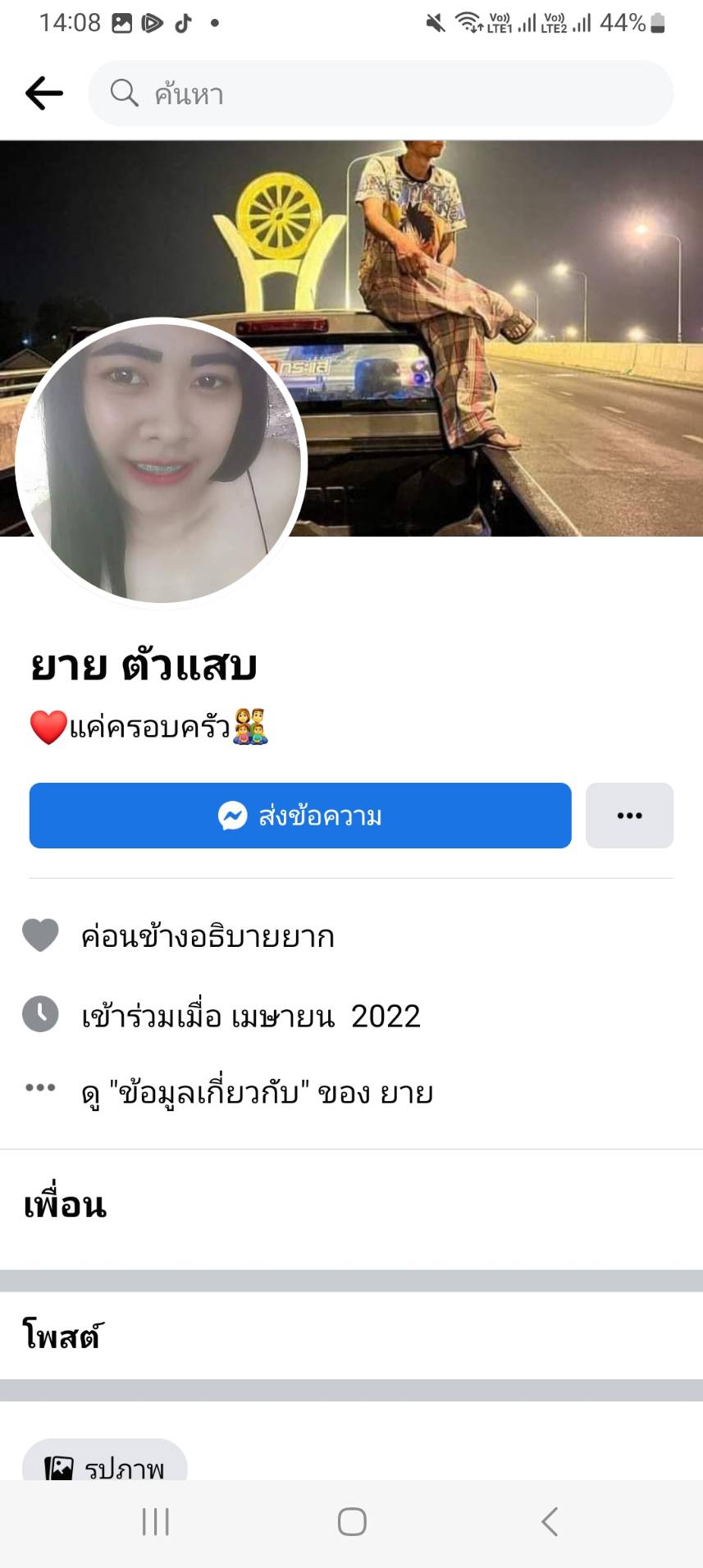Viewport: 703px width, 1568px height.
Task: Tap the รูปภาพ photos chip
Action: coord(105,1465)
